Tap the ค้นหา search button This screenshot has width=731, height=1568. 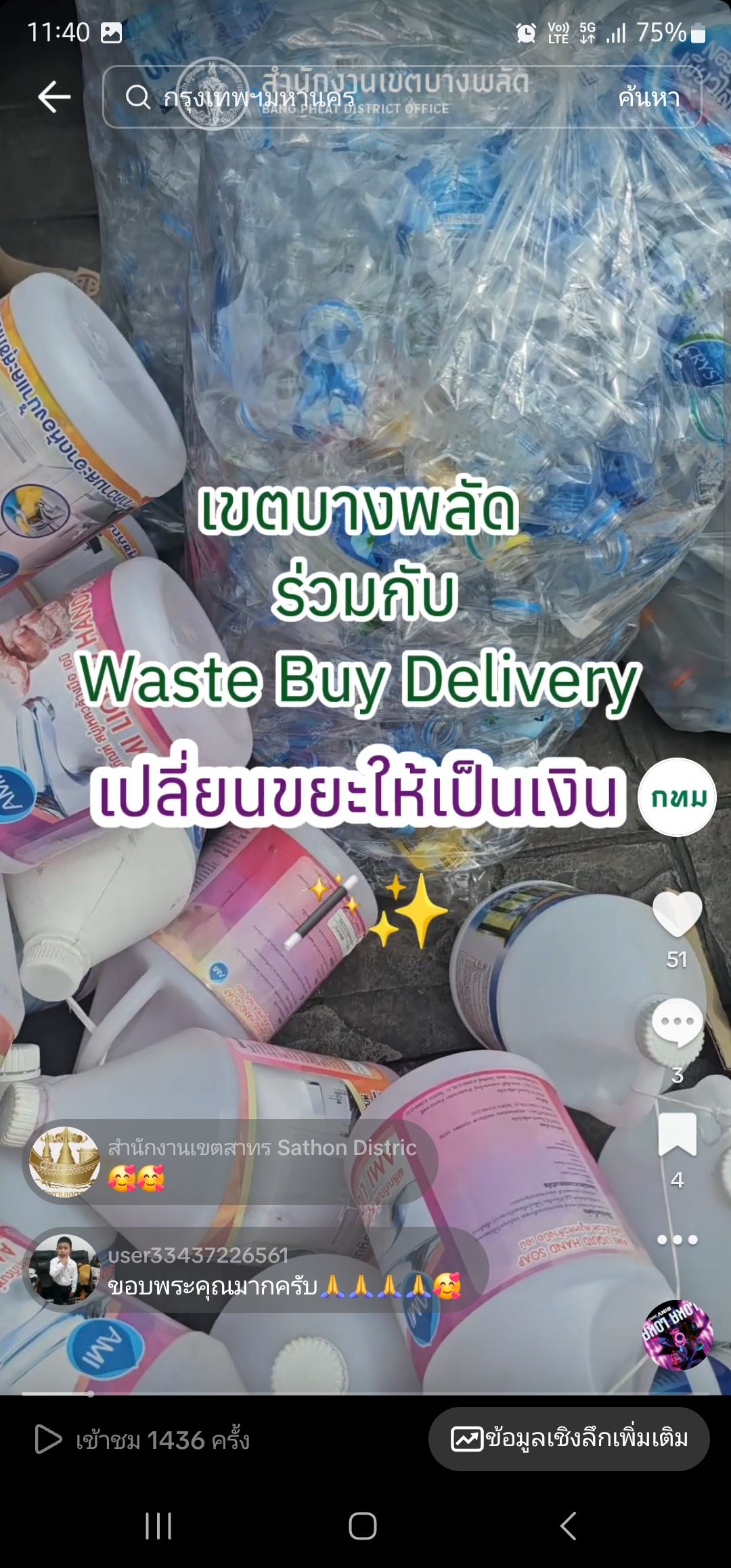click(648, 97)
